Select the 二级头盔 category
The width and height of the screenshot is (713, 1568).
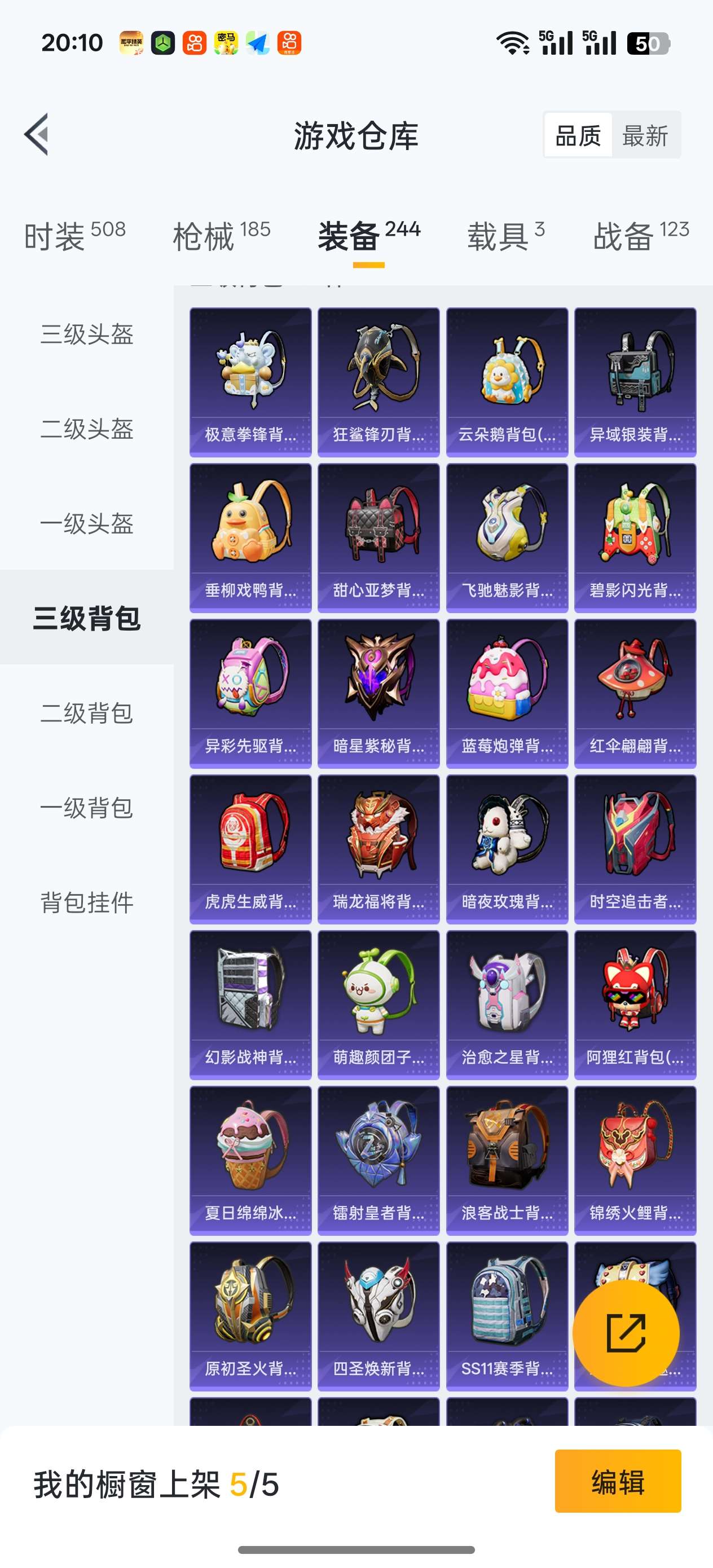click(x=86, y=429)
